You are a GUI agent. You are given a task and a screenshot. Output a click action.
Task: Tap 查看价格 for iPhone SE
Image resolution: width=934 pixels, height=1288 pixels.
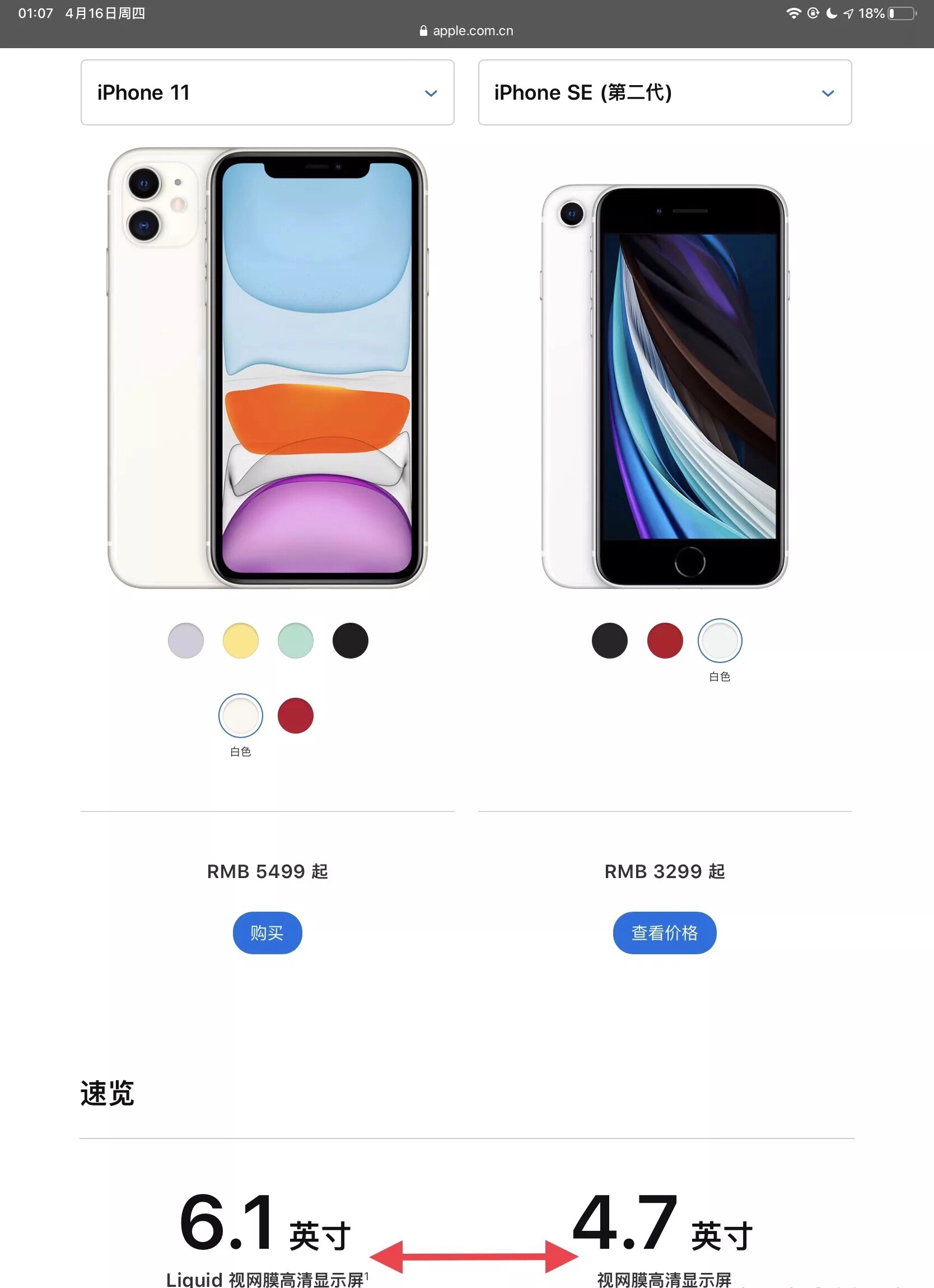[x=664, y=932]
